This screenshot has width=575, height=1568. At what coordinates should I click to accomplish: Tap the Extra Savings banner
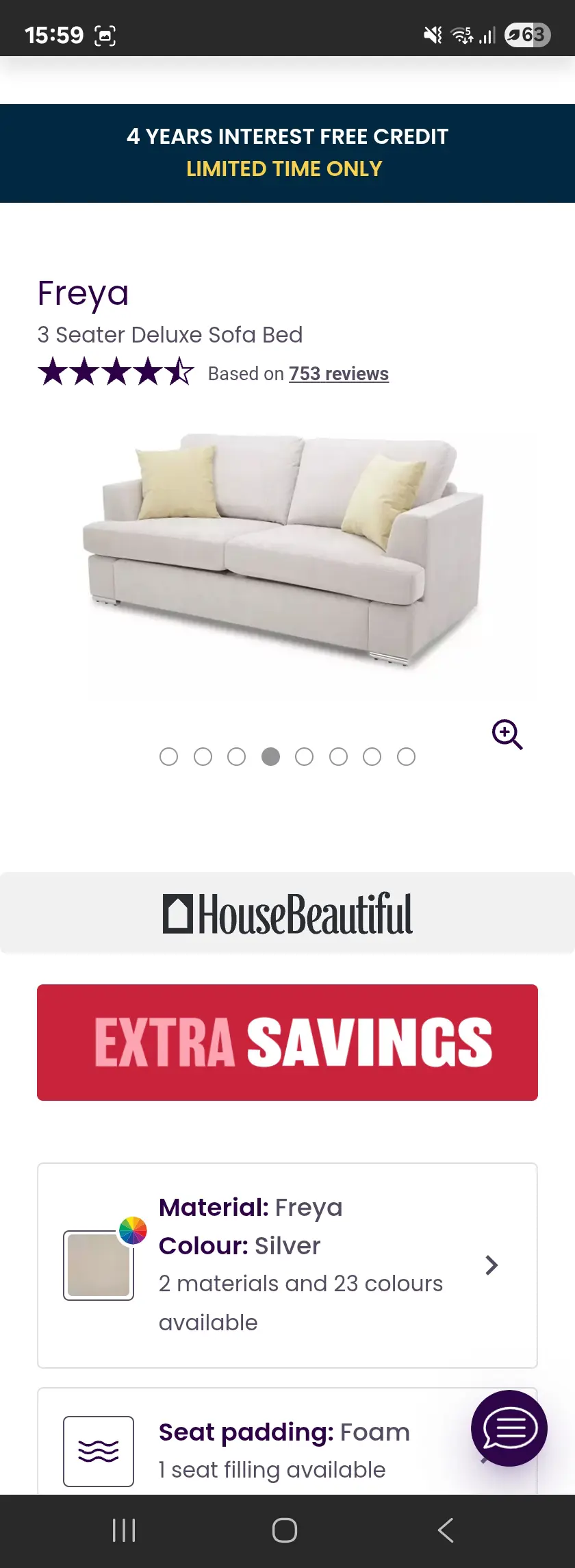coord(287,1042)
